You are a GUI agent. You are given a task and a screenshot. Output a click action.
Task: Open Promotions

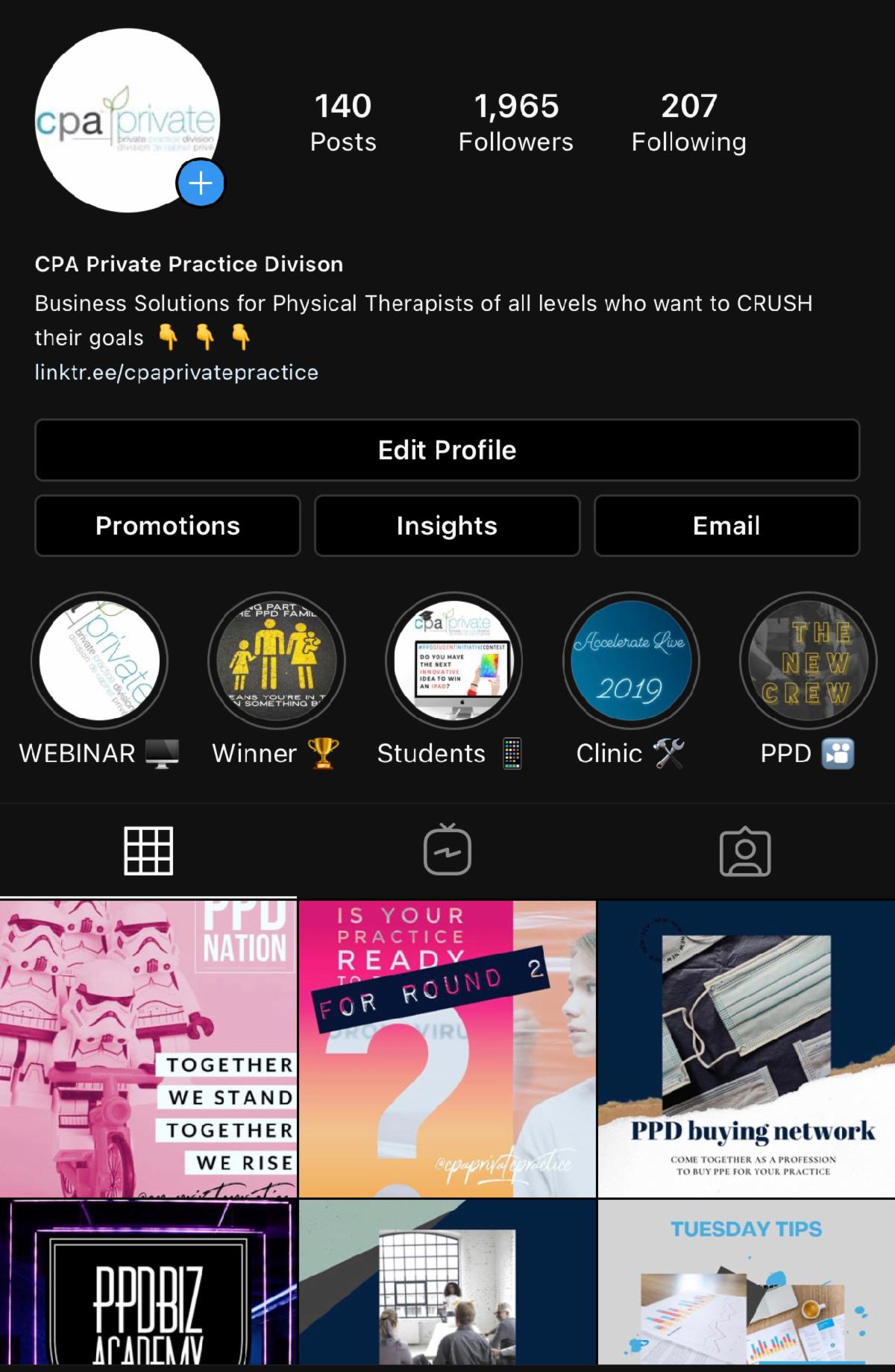click(x=168, y=526)
